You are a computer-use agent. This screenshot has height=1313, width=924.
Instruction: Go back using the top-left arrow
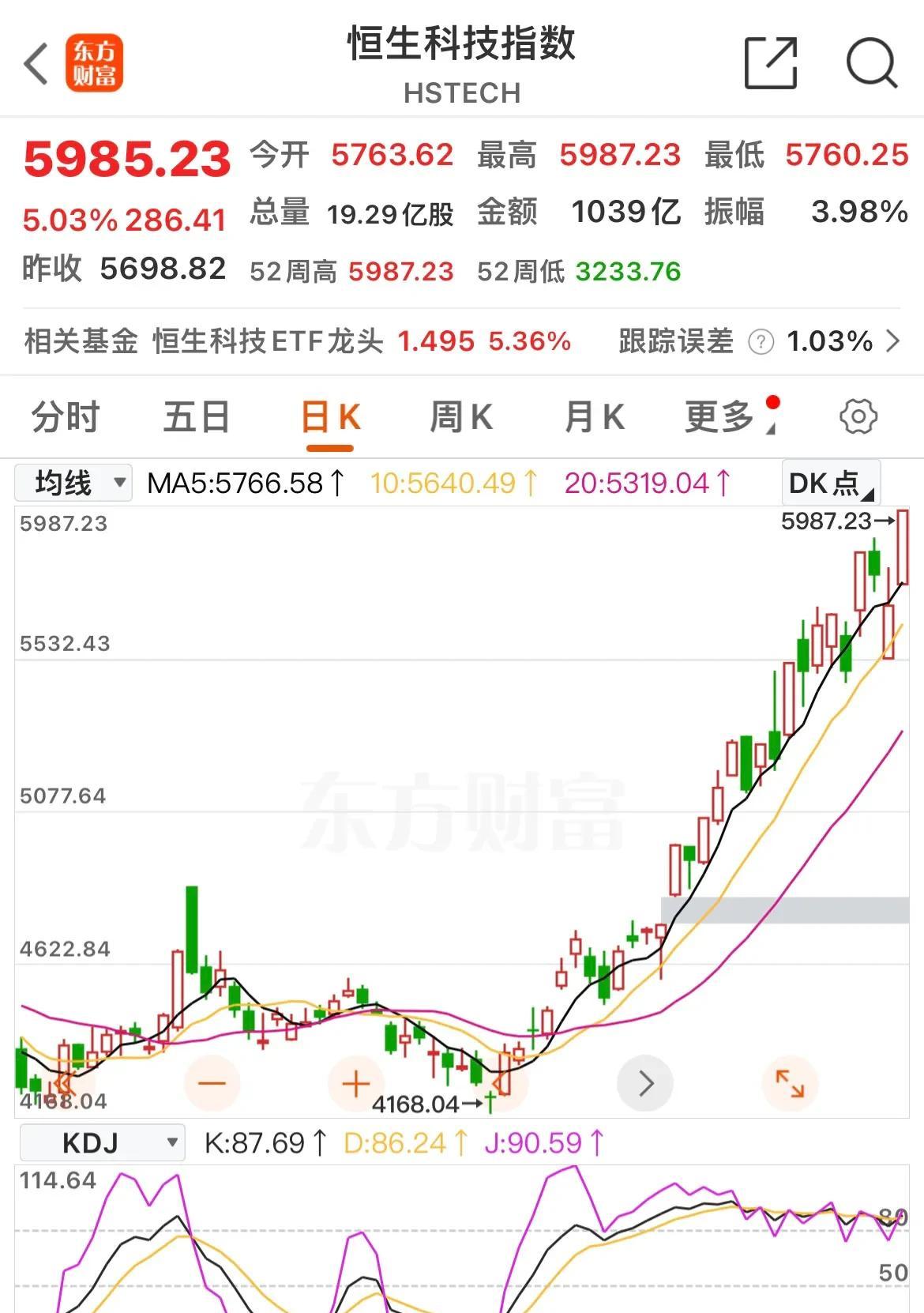click(x=36, y=64)
